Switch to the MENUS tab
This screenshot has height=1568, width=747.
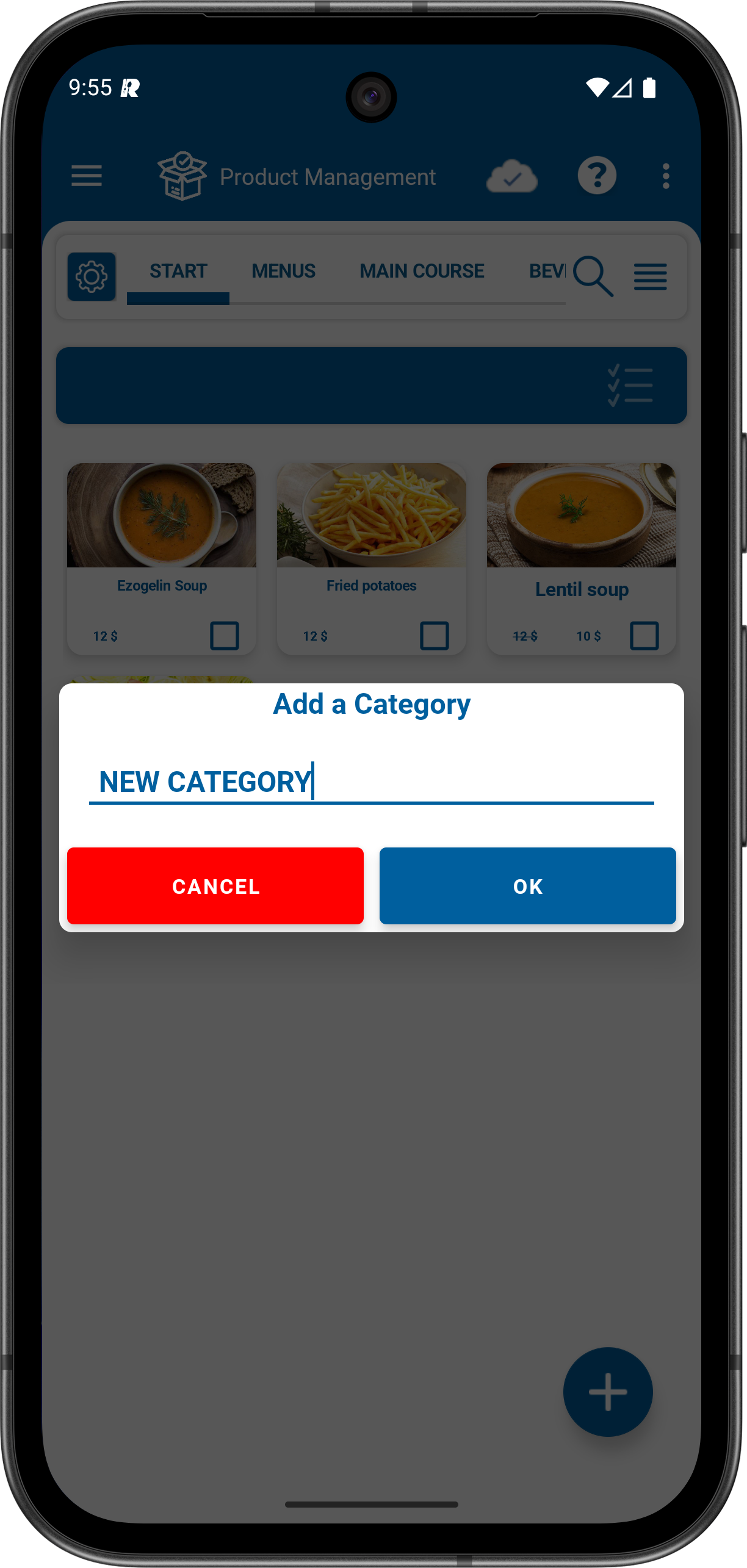tap(283, 272)
